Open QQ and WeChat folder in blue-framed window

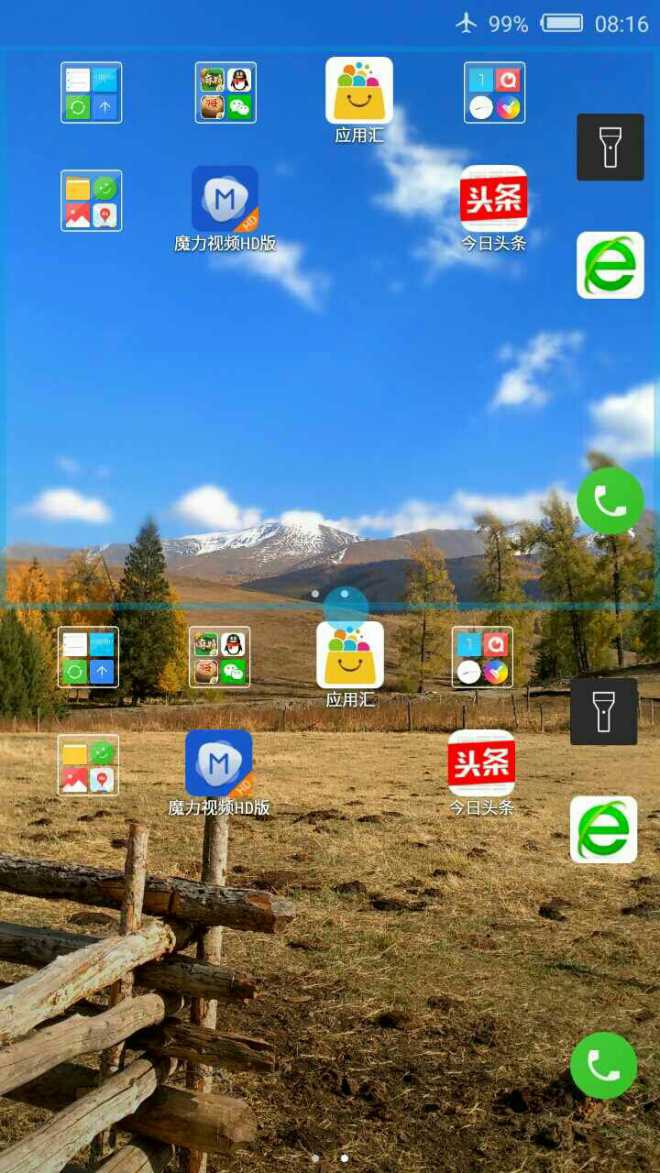click(225, 93)
